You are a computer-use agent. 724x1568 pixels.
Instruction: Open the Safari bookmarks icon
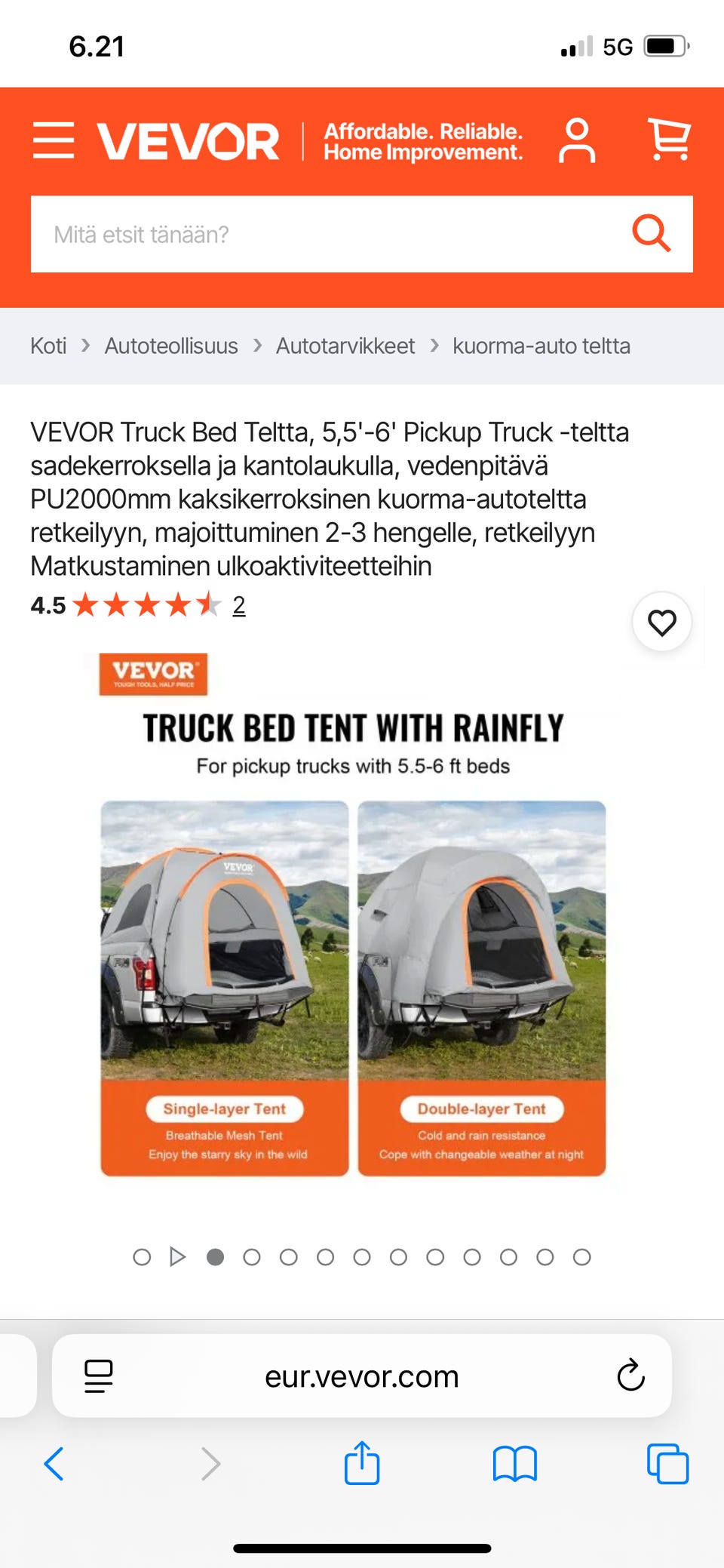point(514,1465)
